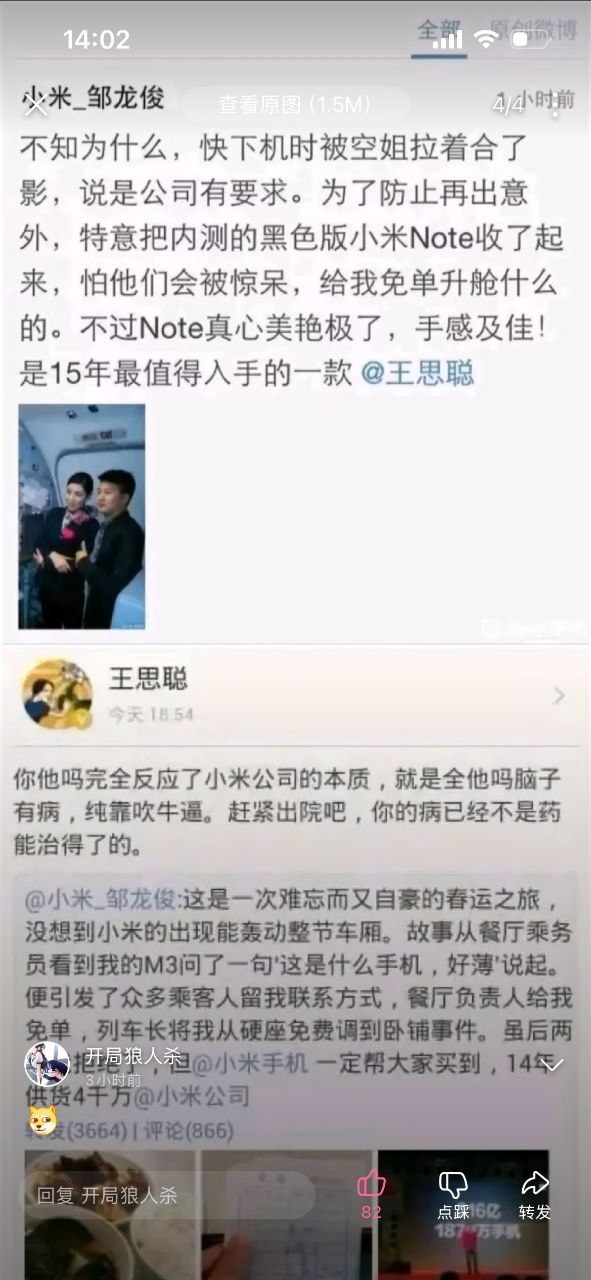Dislike the comment via 点踩
This screenshot has height=1280, width=591.
pyautogui.click(x=453, y=1195)
